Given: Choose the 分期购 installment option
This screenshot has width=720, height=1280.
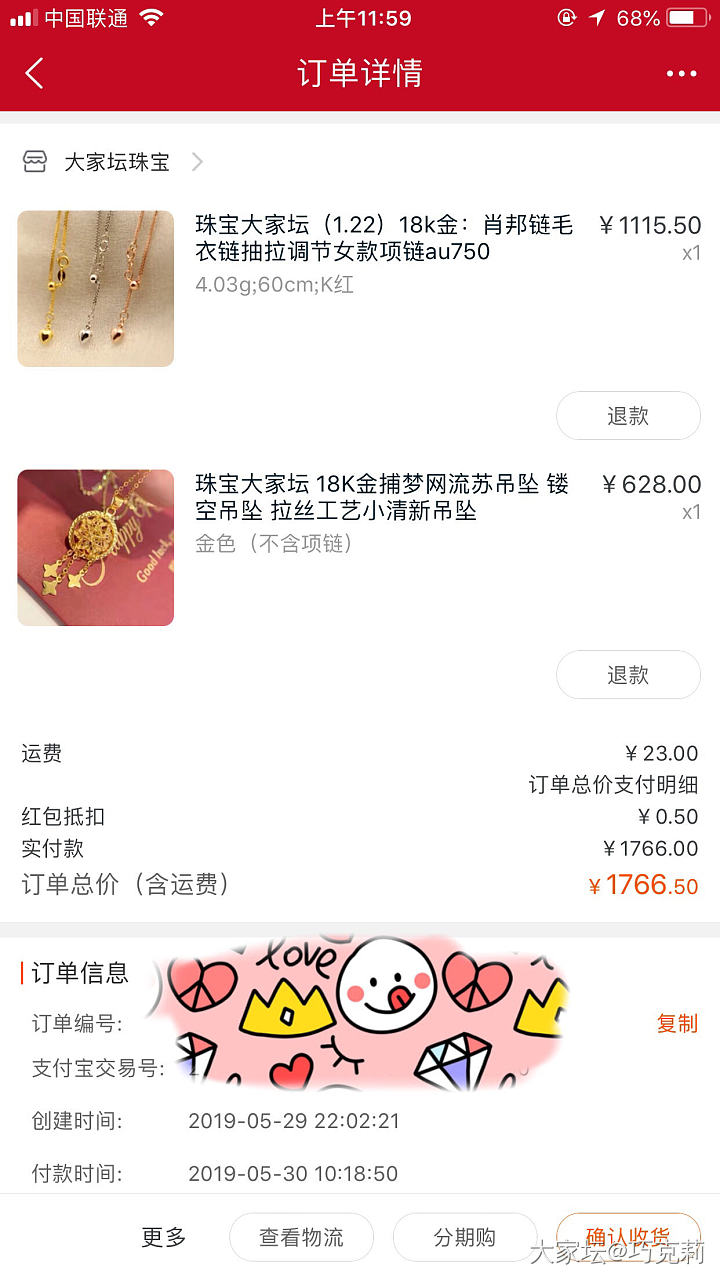Looking at the screenshot, I should pyautogui.click(x=464, y=1237).
